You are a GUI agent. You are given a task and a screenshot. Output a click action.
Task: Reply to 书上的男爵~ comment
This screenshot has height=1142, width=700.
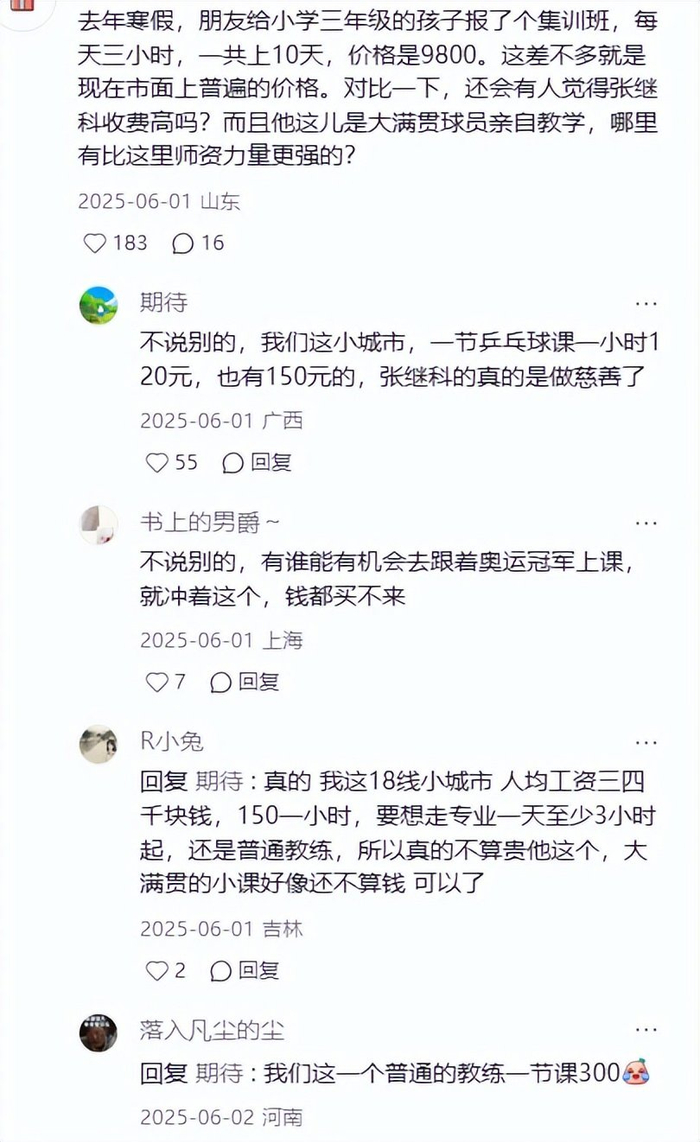[x=245, y=682]
